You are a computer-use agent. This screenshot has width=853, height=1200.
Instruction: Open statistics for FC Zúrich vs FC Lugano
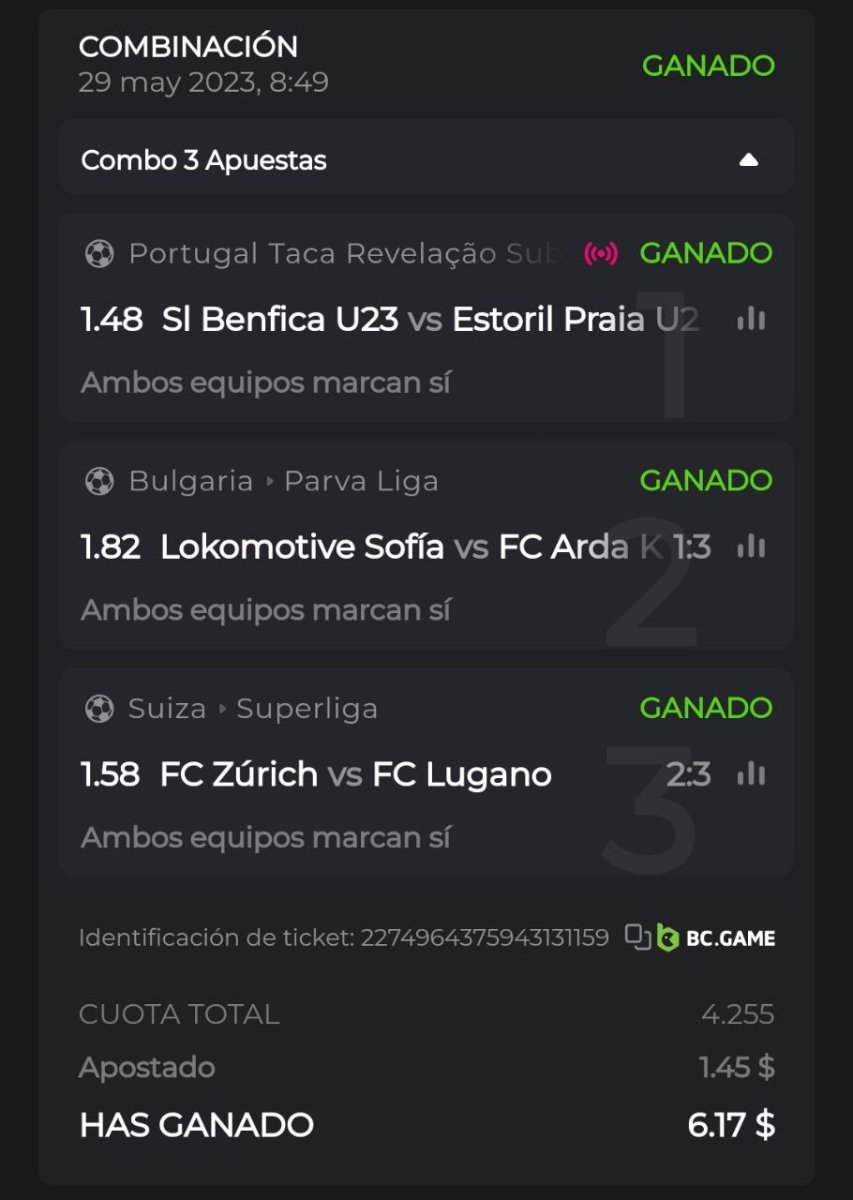(750, 774)
